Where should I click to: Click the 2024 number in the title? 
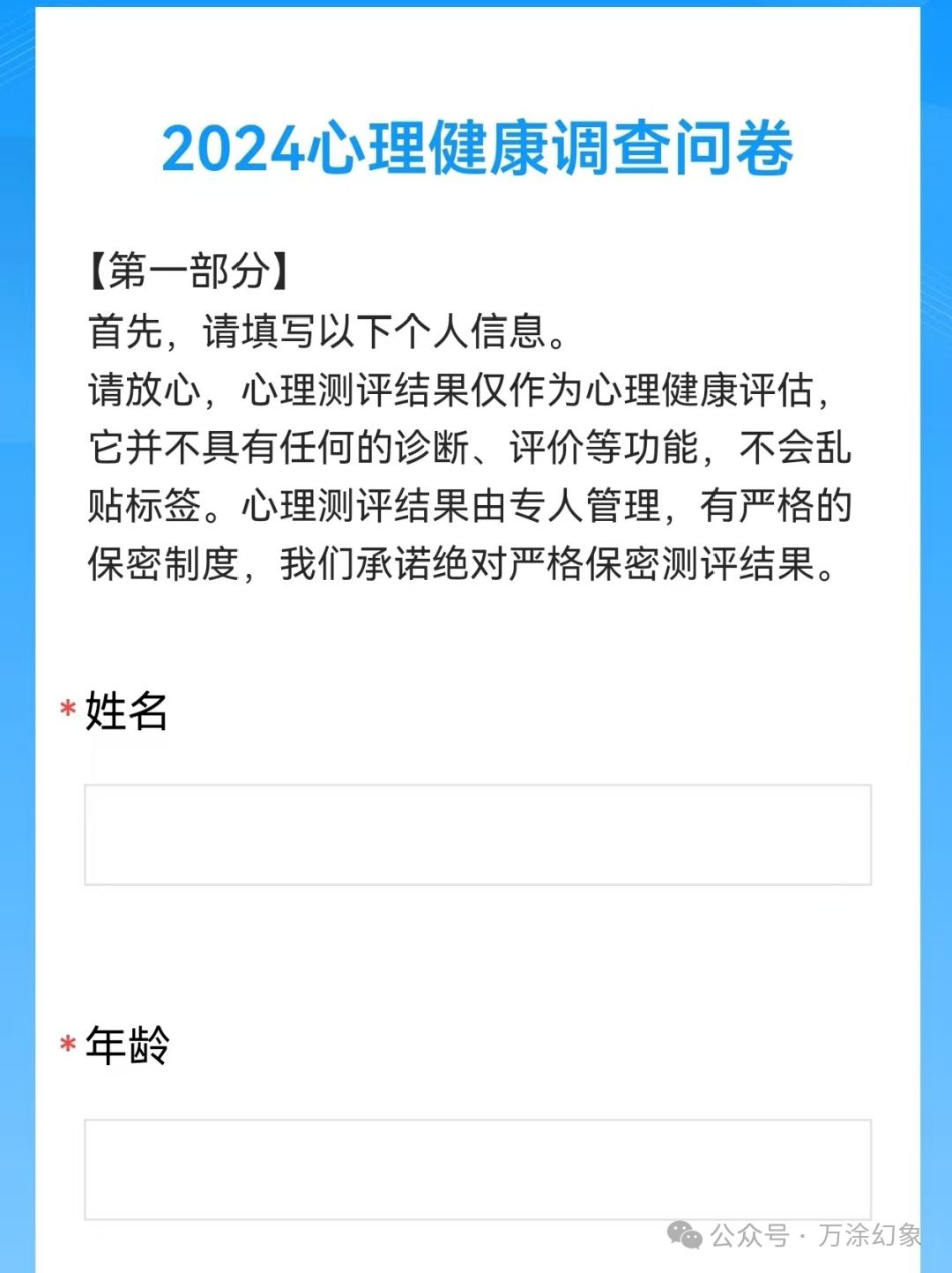pyautogui.click(x=234, y=150)
